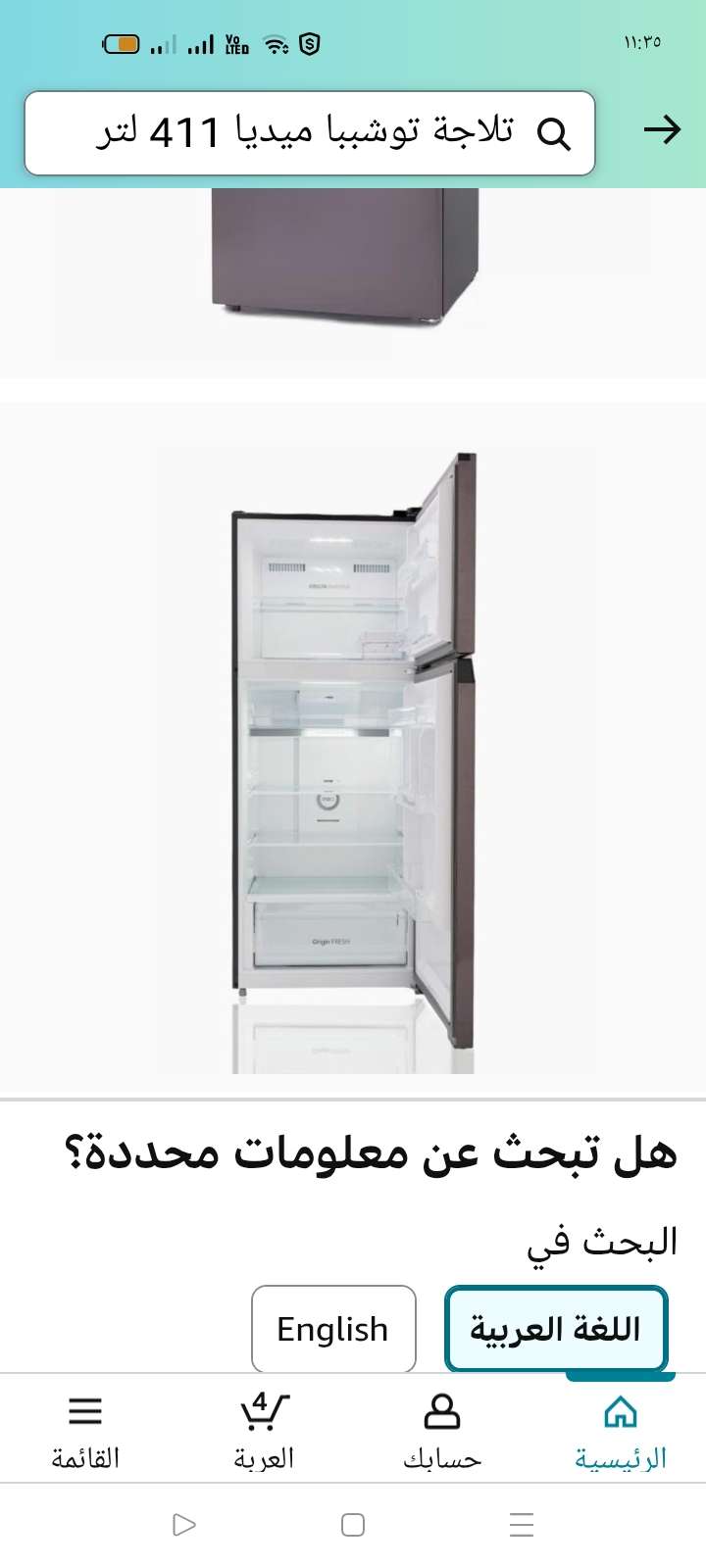Select the English search language
This screenshot has width=706, height=1568.
tap(333, 1329)
